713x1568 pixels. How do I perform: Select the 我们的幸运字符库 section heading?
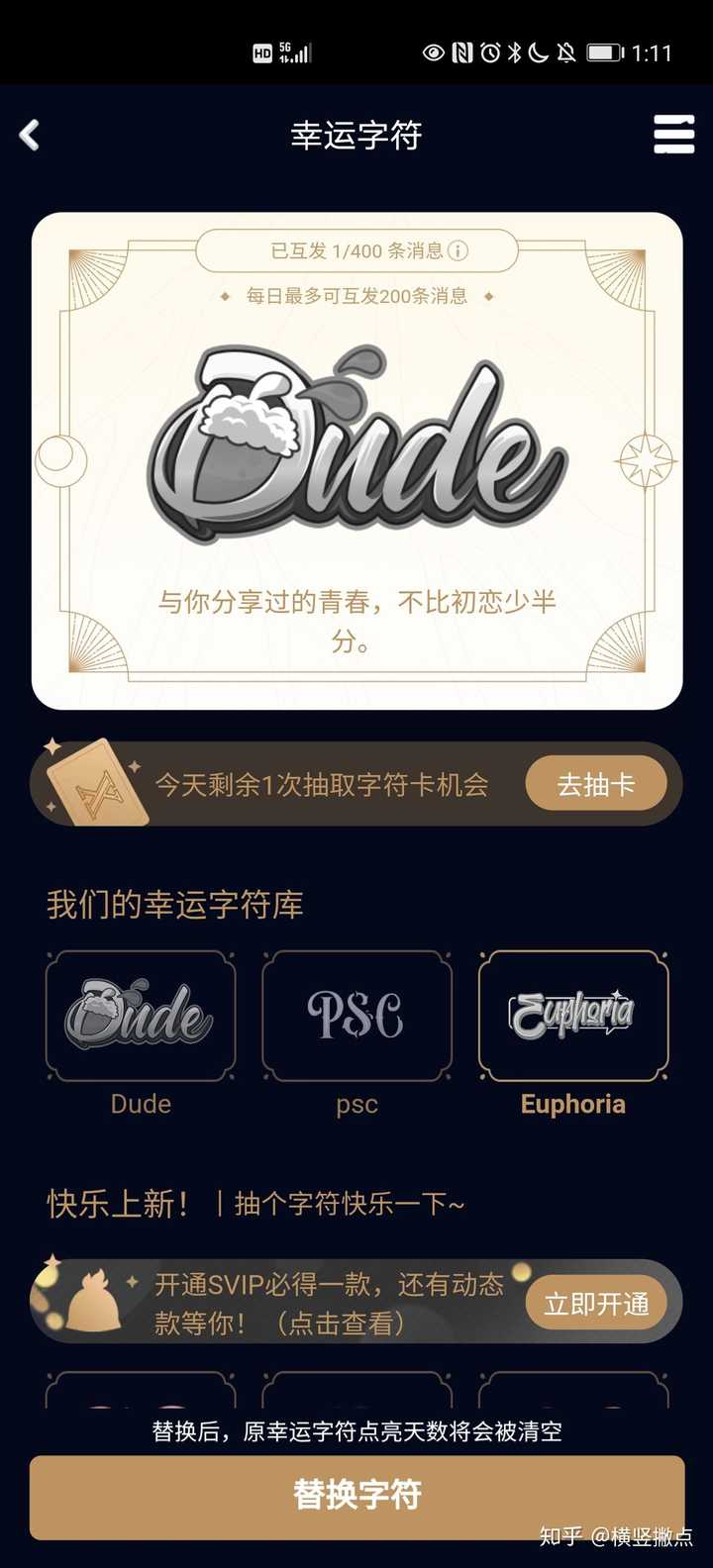coord(174,904)
